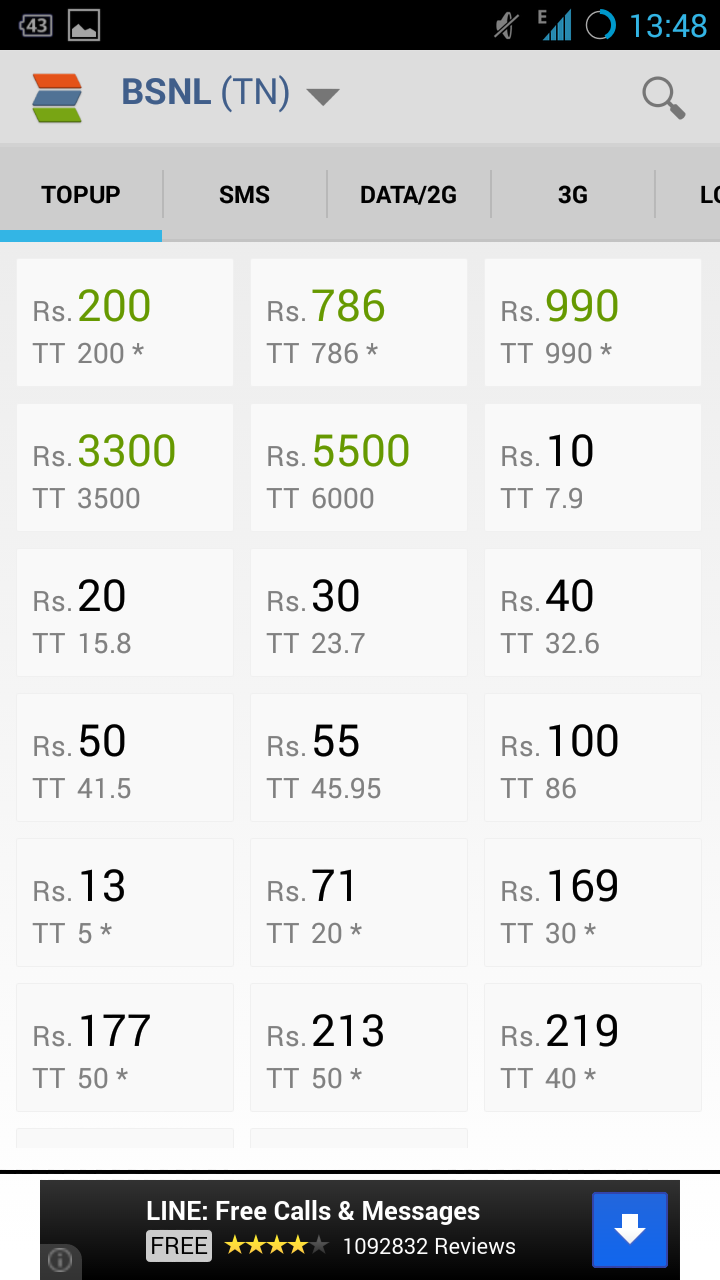Select the TOPUP tab
The height and width of the screenshot is (1280, 720).
point(81,194)
